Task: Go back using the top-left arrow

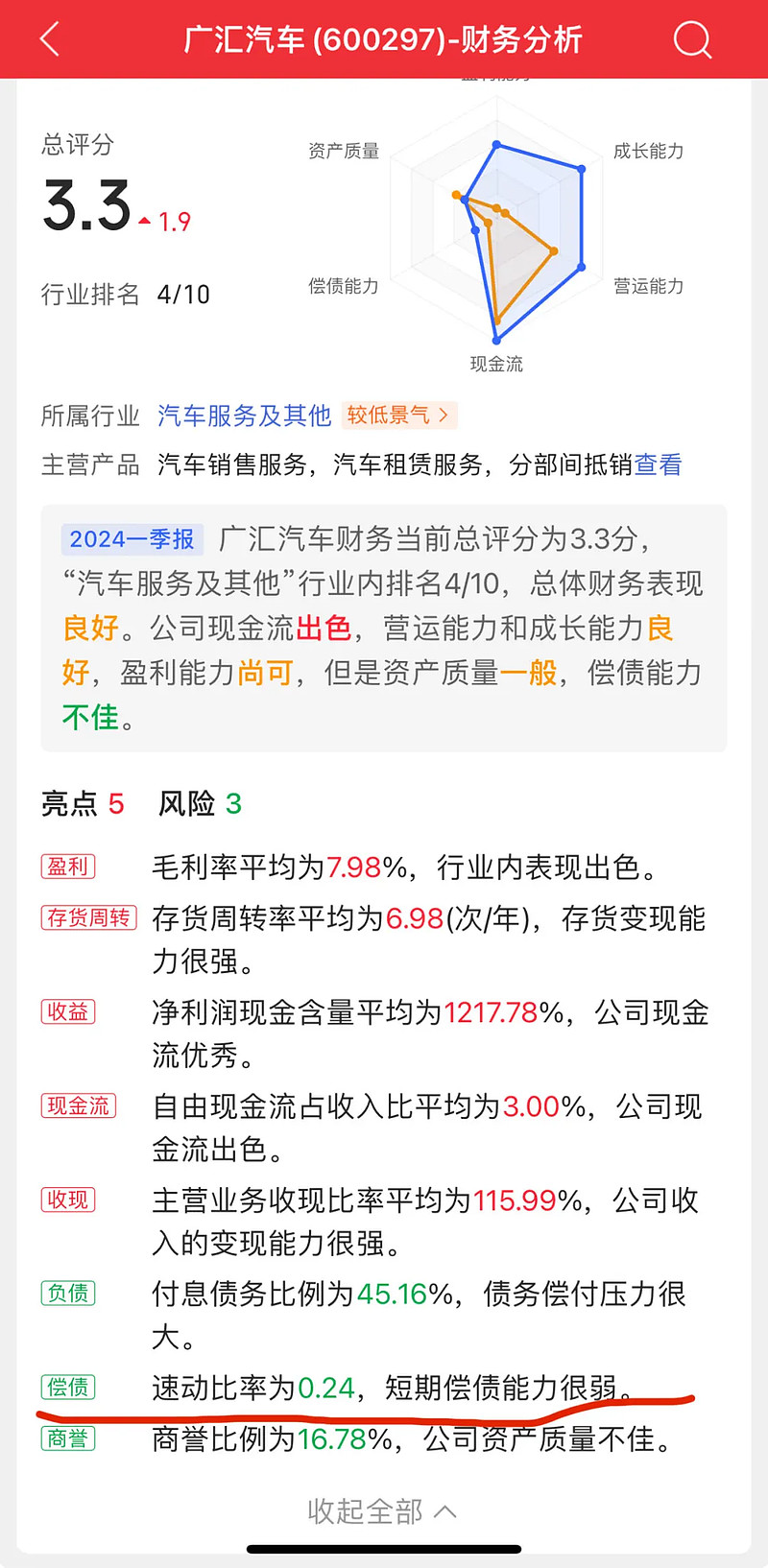Action: point(50,39)
